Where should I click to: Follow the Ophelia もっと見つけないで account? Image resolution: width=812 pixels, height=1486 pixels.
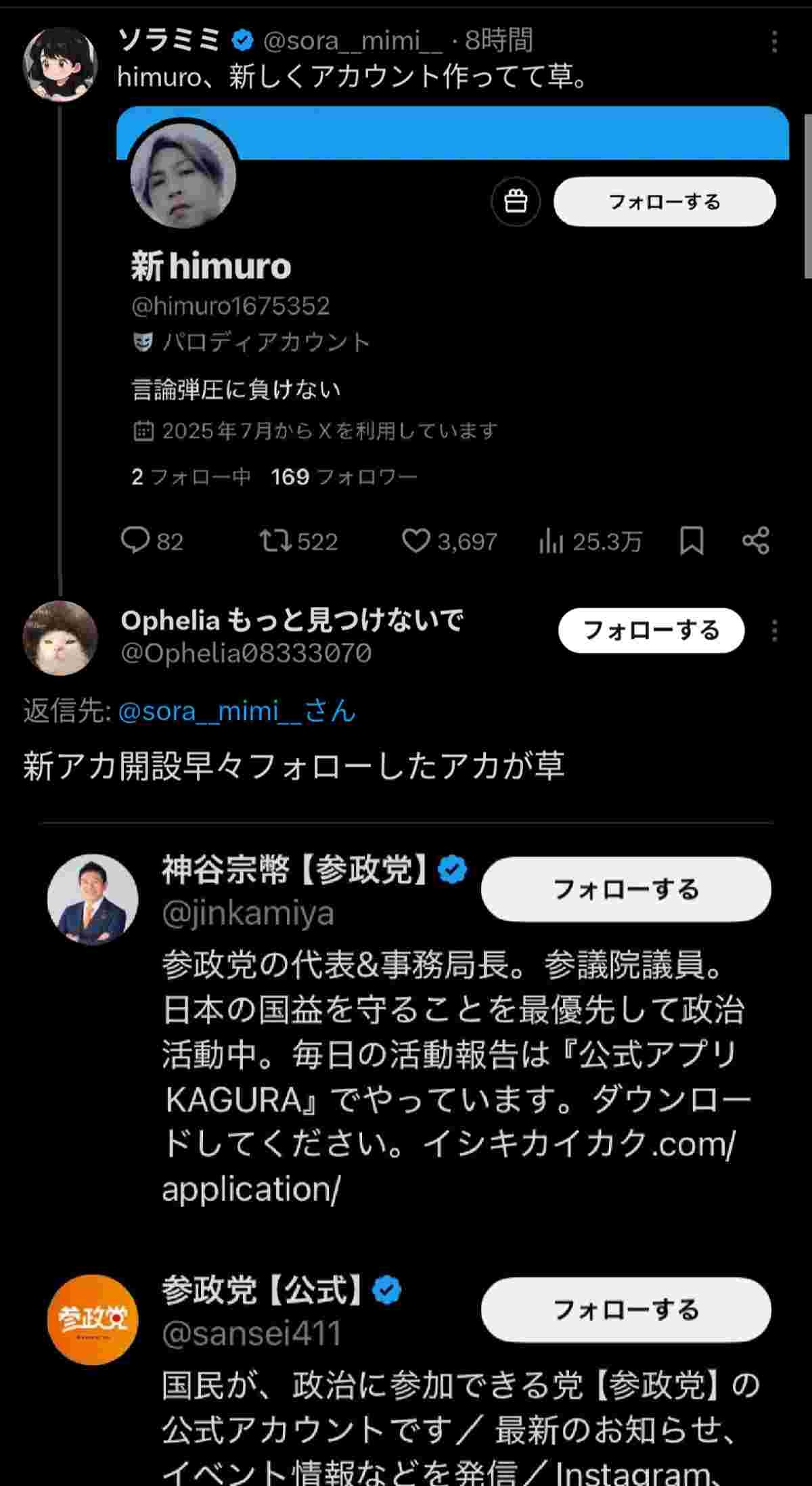[651, 630]
